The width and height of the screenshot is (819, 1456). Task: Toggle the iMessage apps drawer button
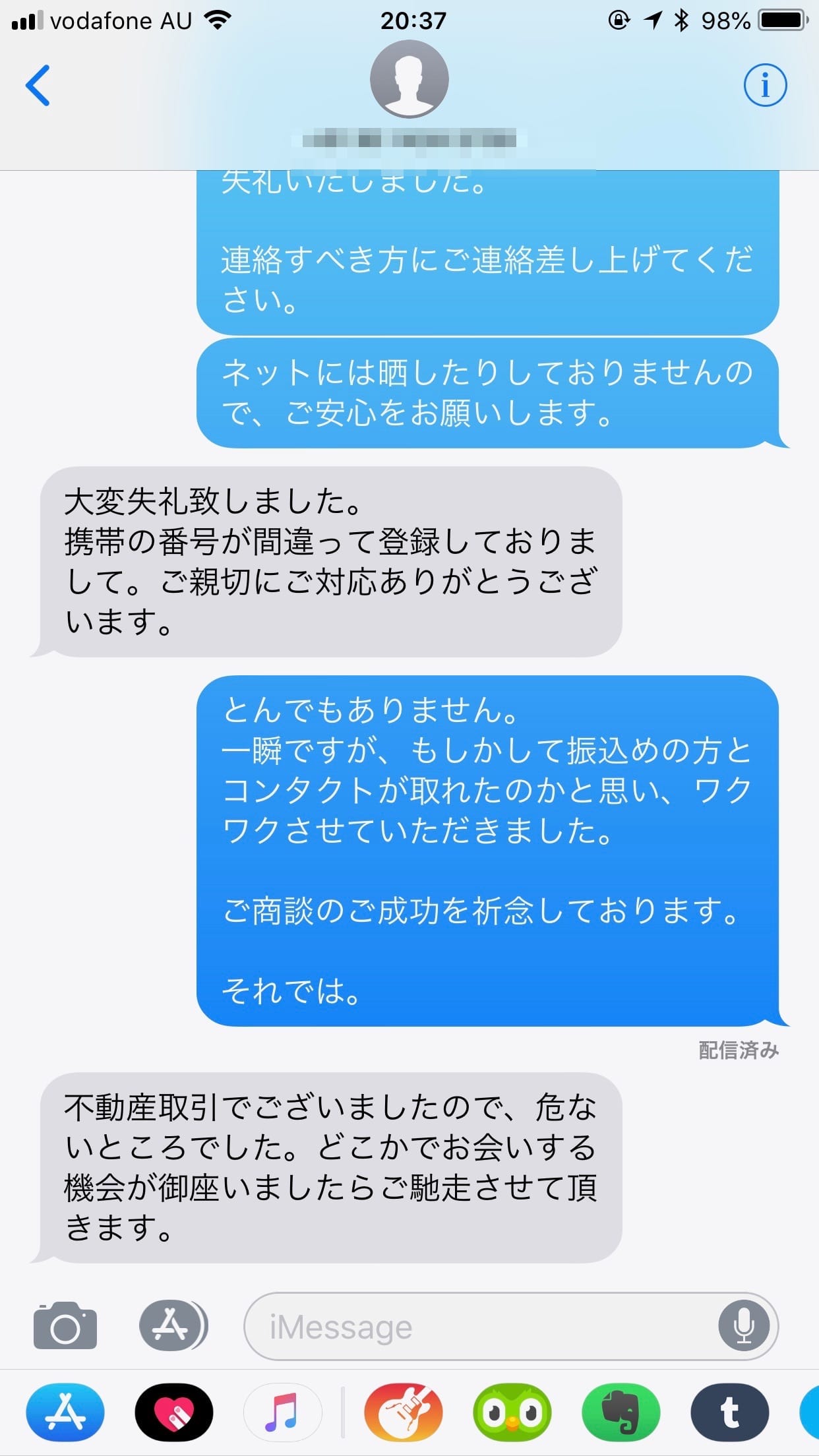[x=173, y=1325]
